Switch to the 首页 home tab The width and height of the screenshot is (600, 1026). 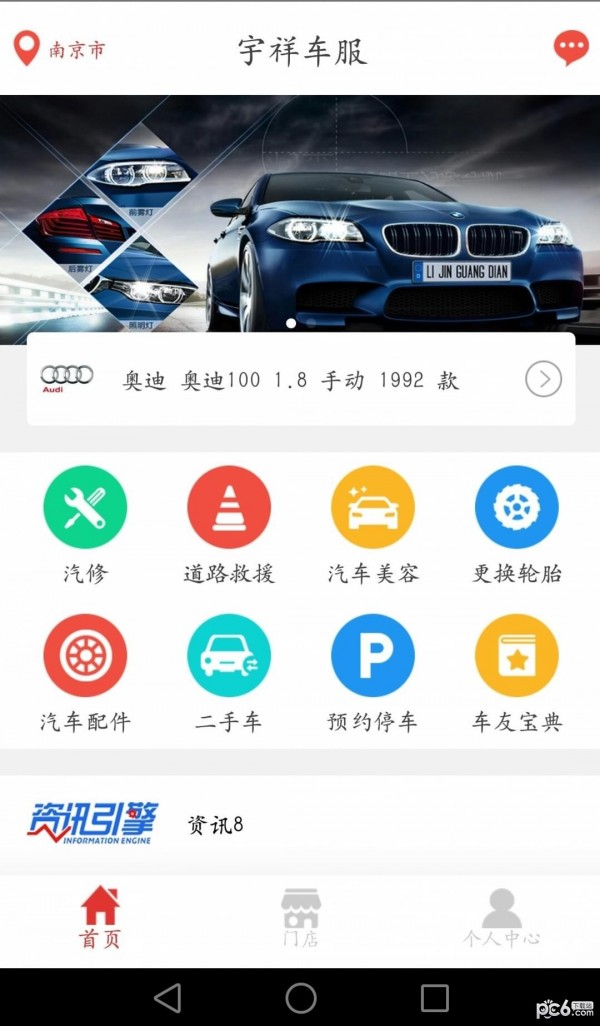coord(100,918)
